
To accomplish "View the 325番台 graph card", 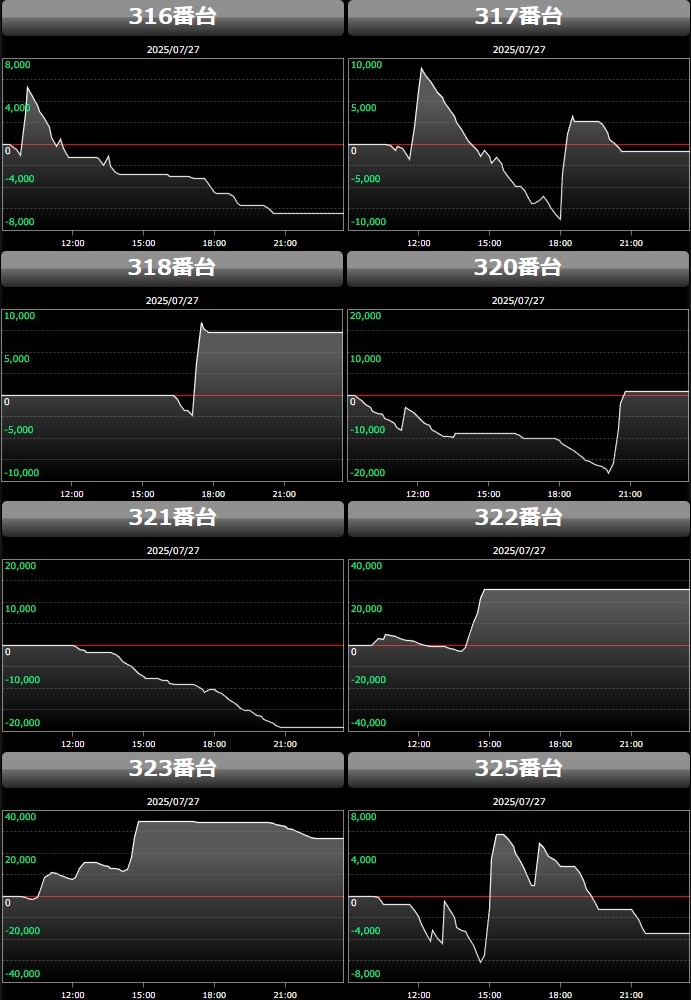I will 519,768.
